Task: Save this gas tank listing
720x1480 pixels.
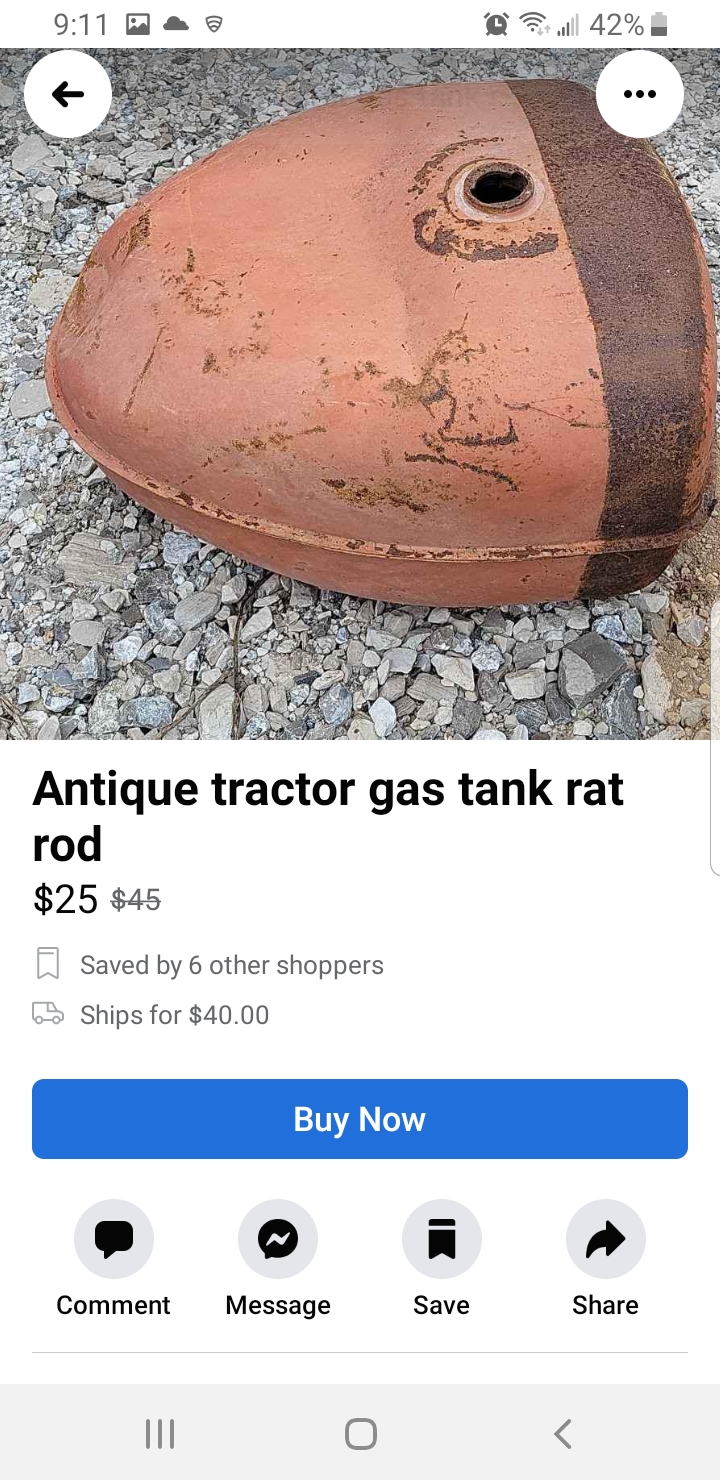Action: point(442,1240)
